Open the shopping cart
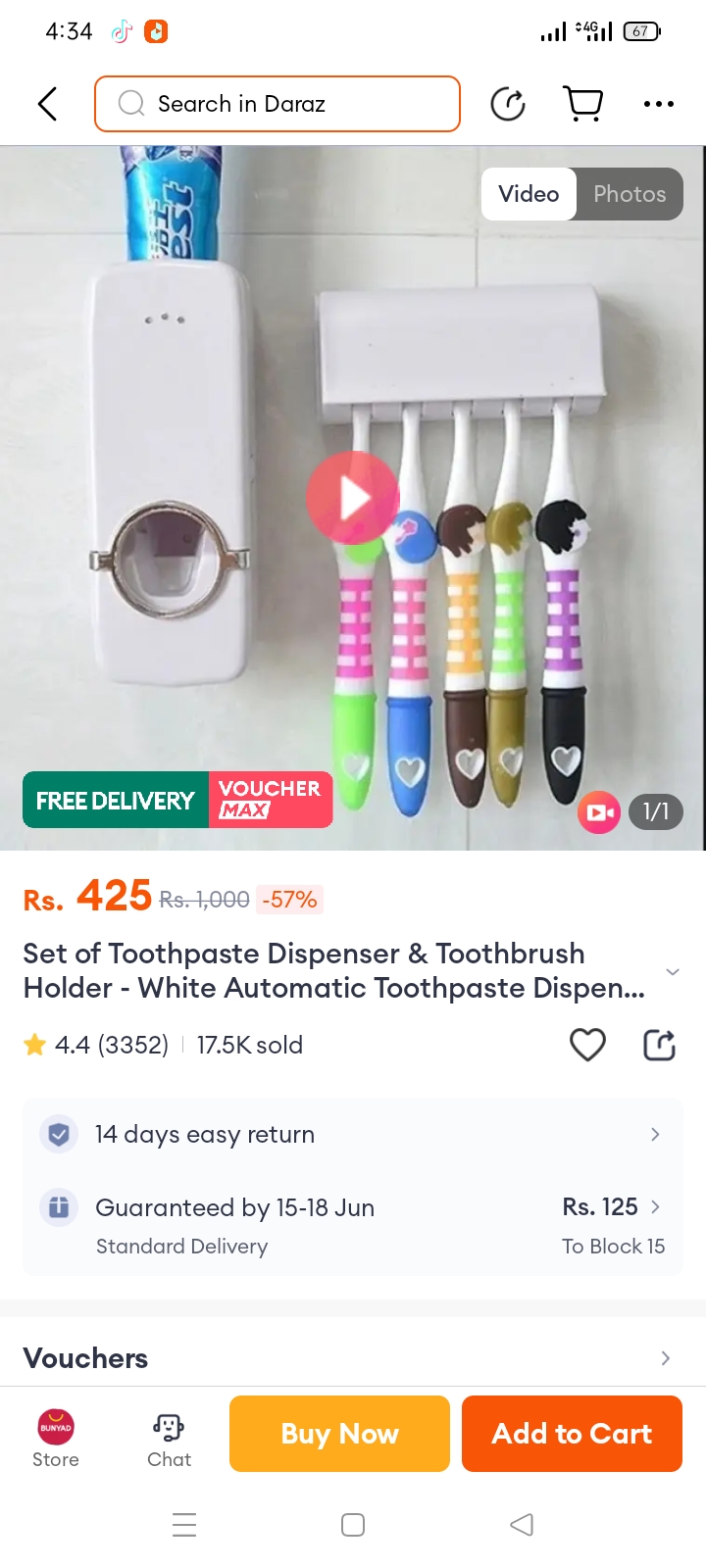This screenshot has height=1568, width=706. tap(582, 103)
